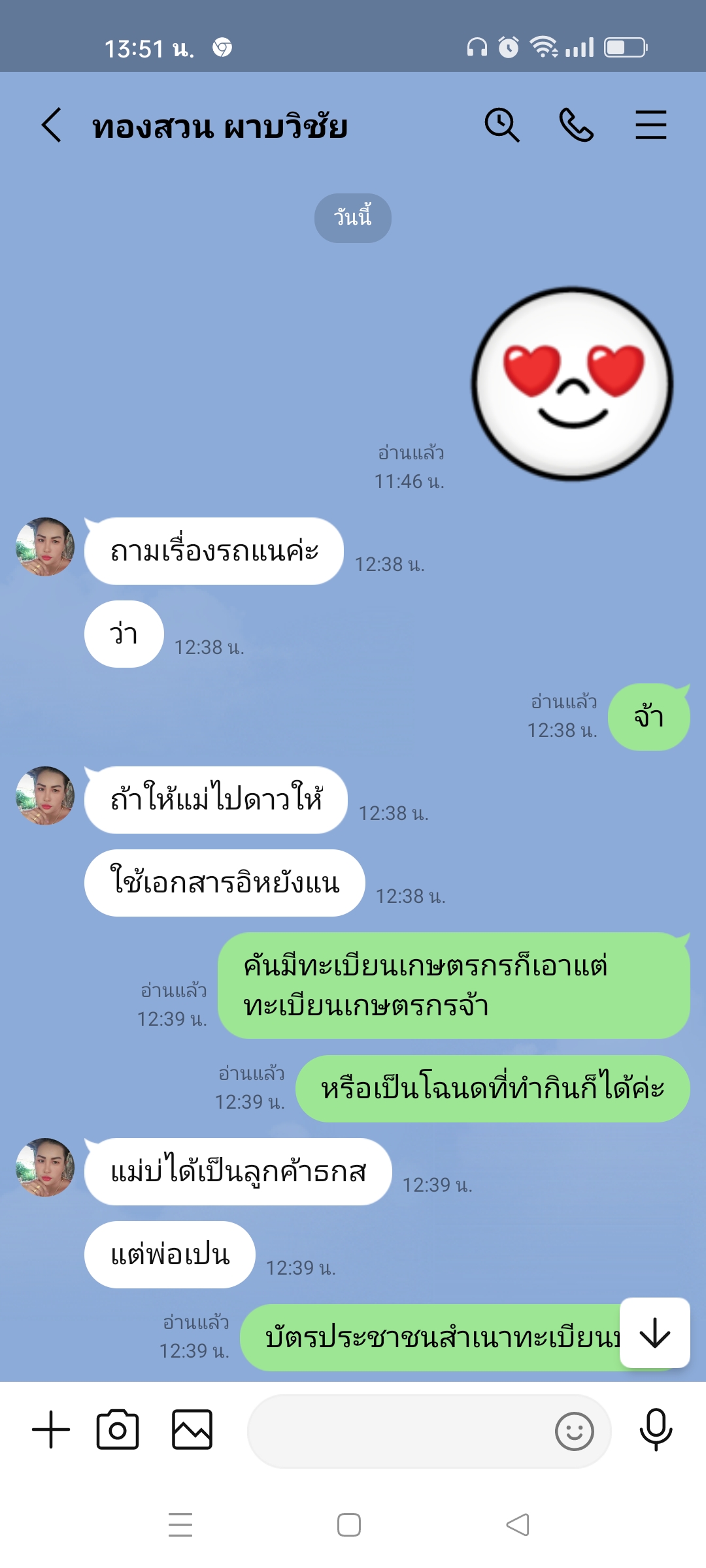
Task: Jump to the latest message with the down arrow
Action: [x=654, y=1333]
